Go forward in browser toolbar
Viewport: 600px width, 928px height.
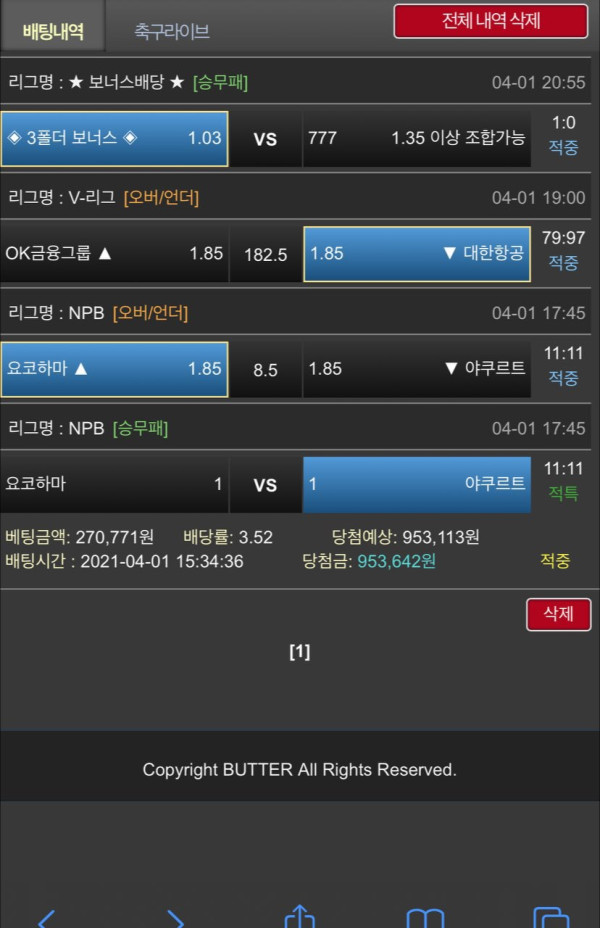(x=174, y=917)
